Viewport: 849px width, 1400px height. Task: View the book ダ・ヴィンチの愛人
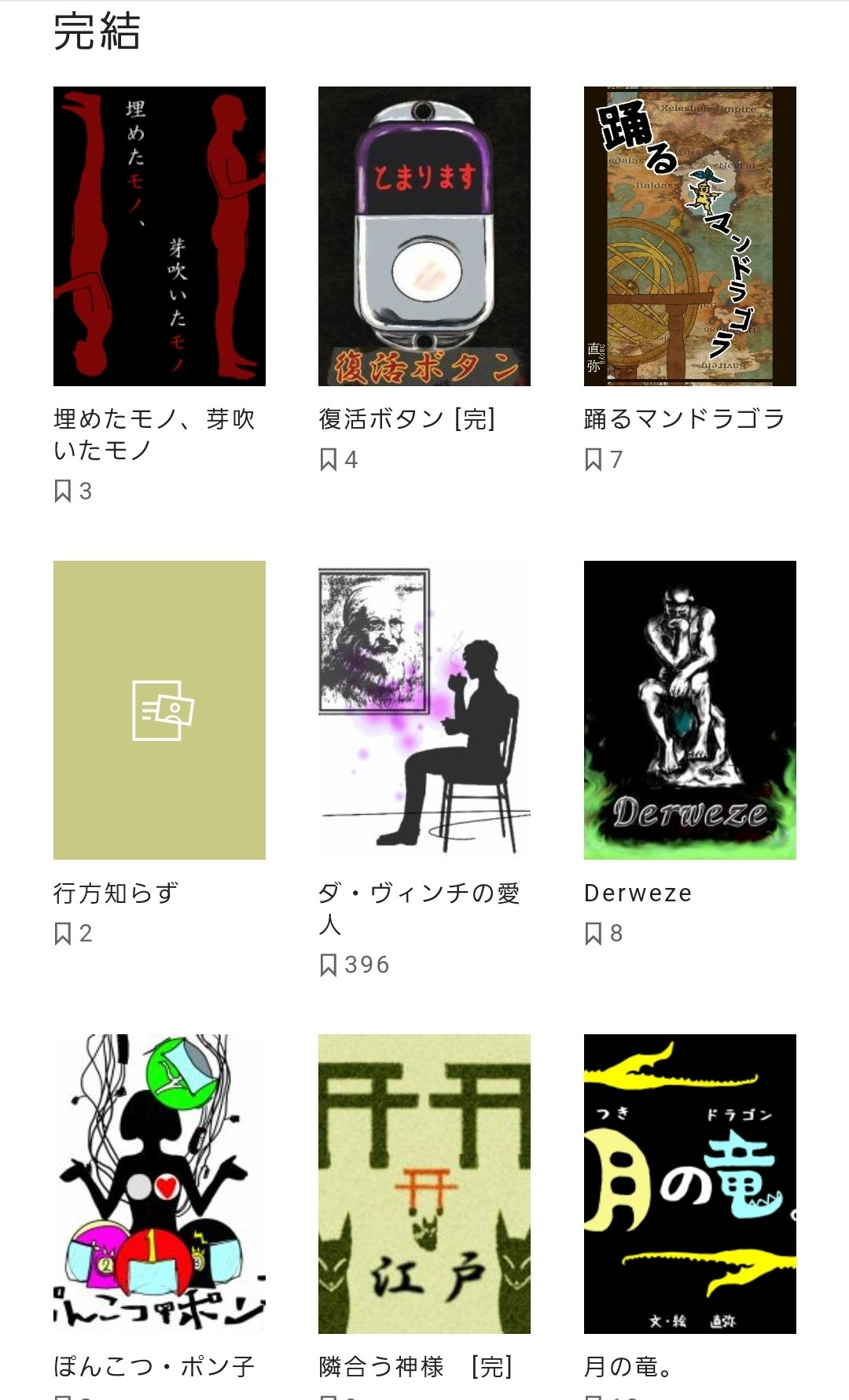(424, 709)
